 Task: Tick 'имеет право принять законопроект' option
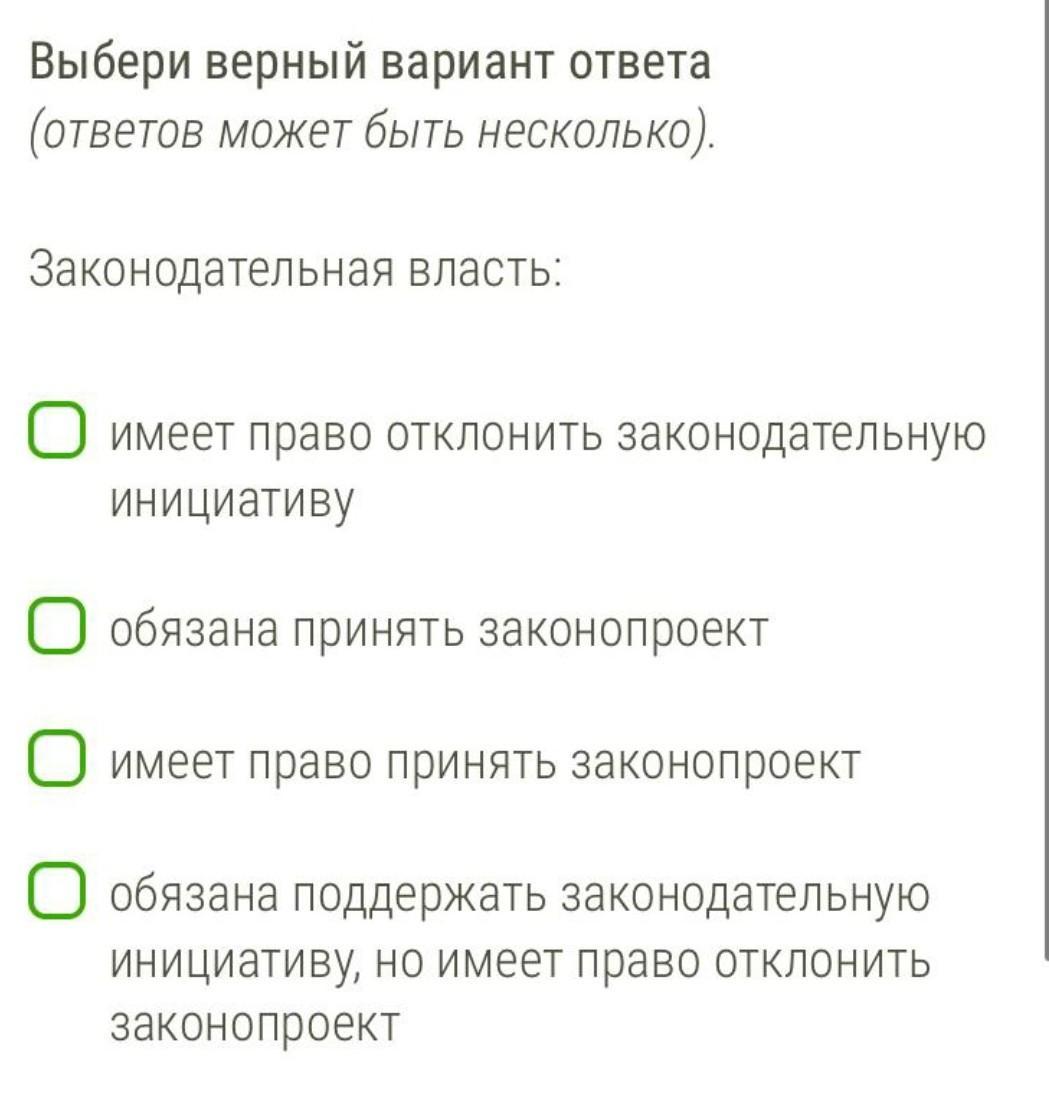[x=56, y=760]
